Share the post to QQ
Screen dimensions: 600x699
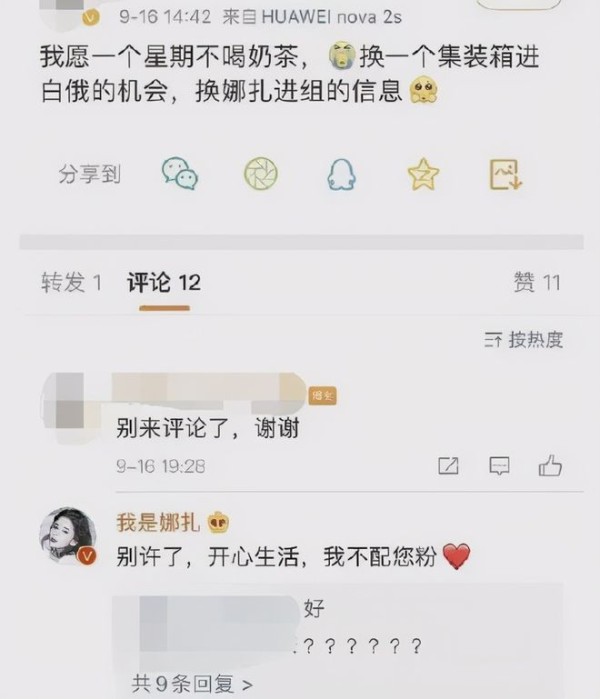click(342, 175)
